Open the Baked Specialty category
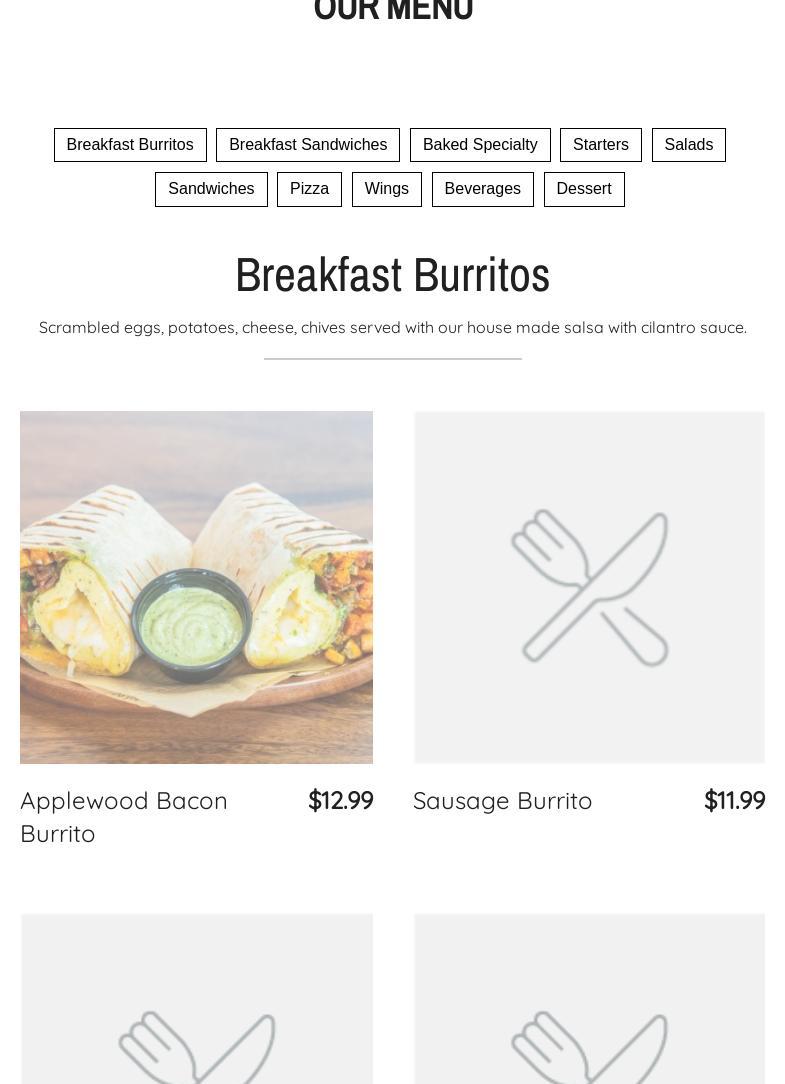Image resolution: width=785 pixels, height=1084 pixels. coord(480,145)
